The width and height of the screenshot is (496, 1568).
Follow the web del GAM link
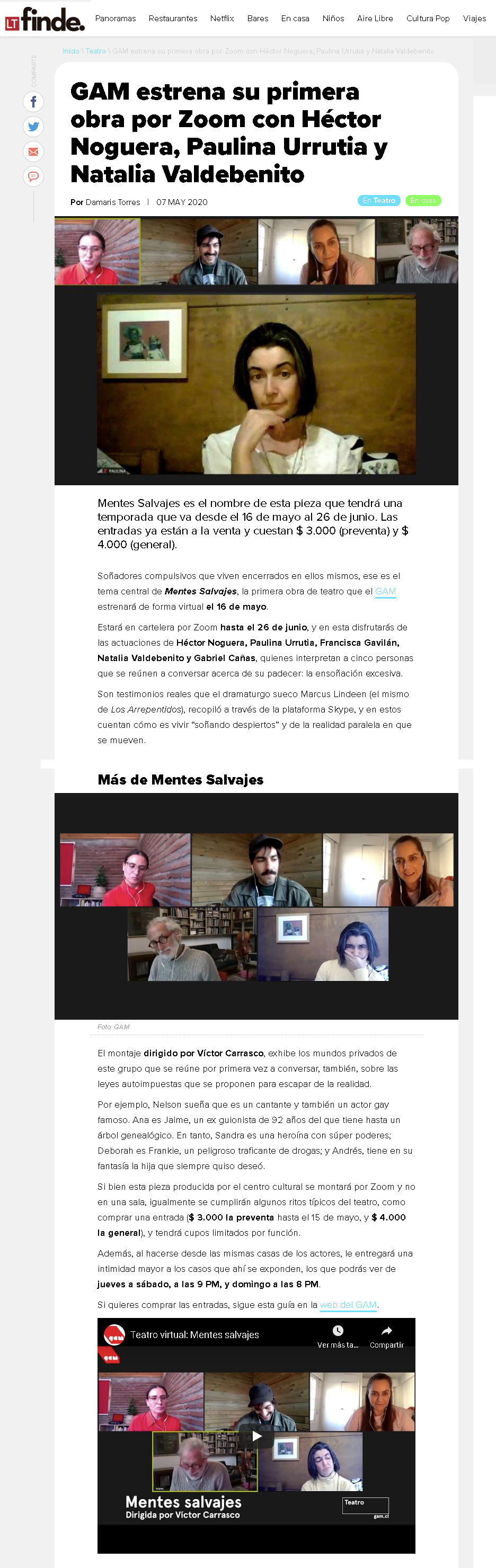[x=348, y=1304]
